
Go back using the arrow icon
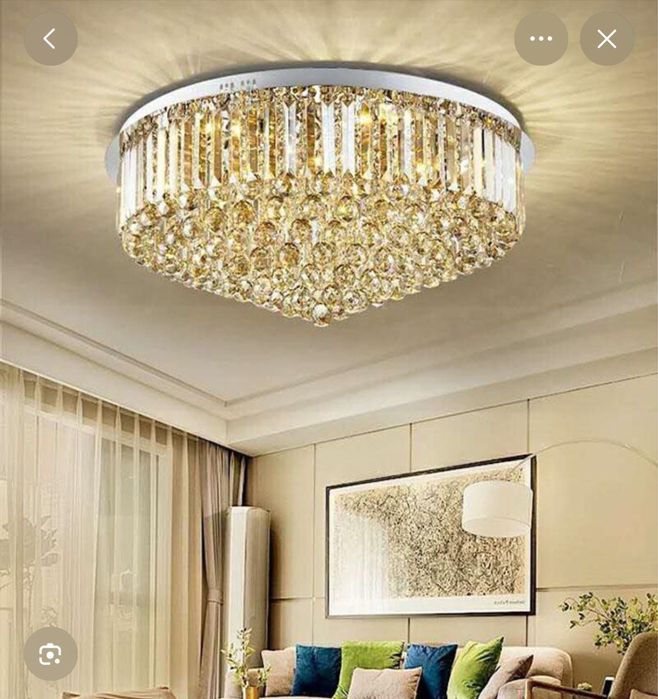50,39
